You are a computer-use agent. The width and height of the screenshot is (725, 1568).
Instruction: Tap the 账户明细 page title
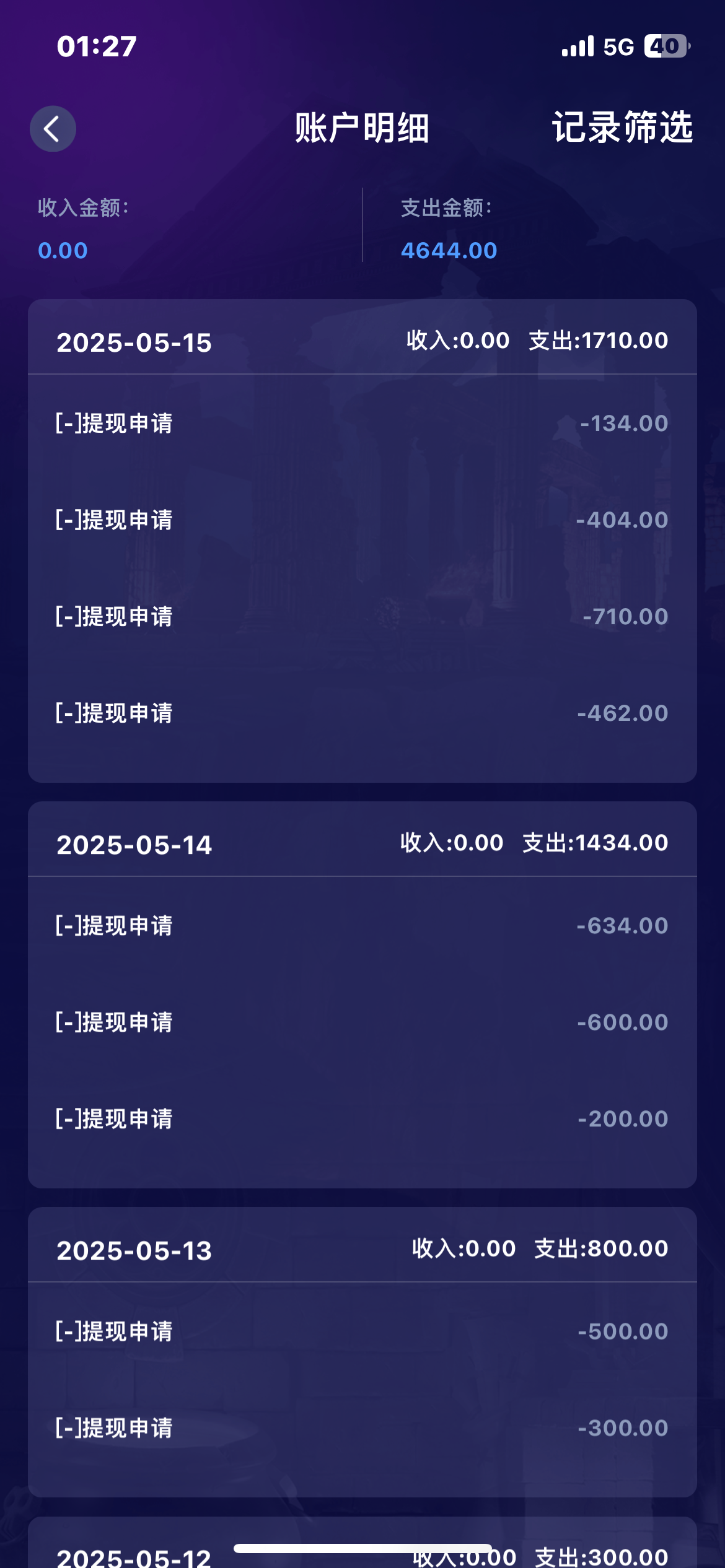point(362,127)
